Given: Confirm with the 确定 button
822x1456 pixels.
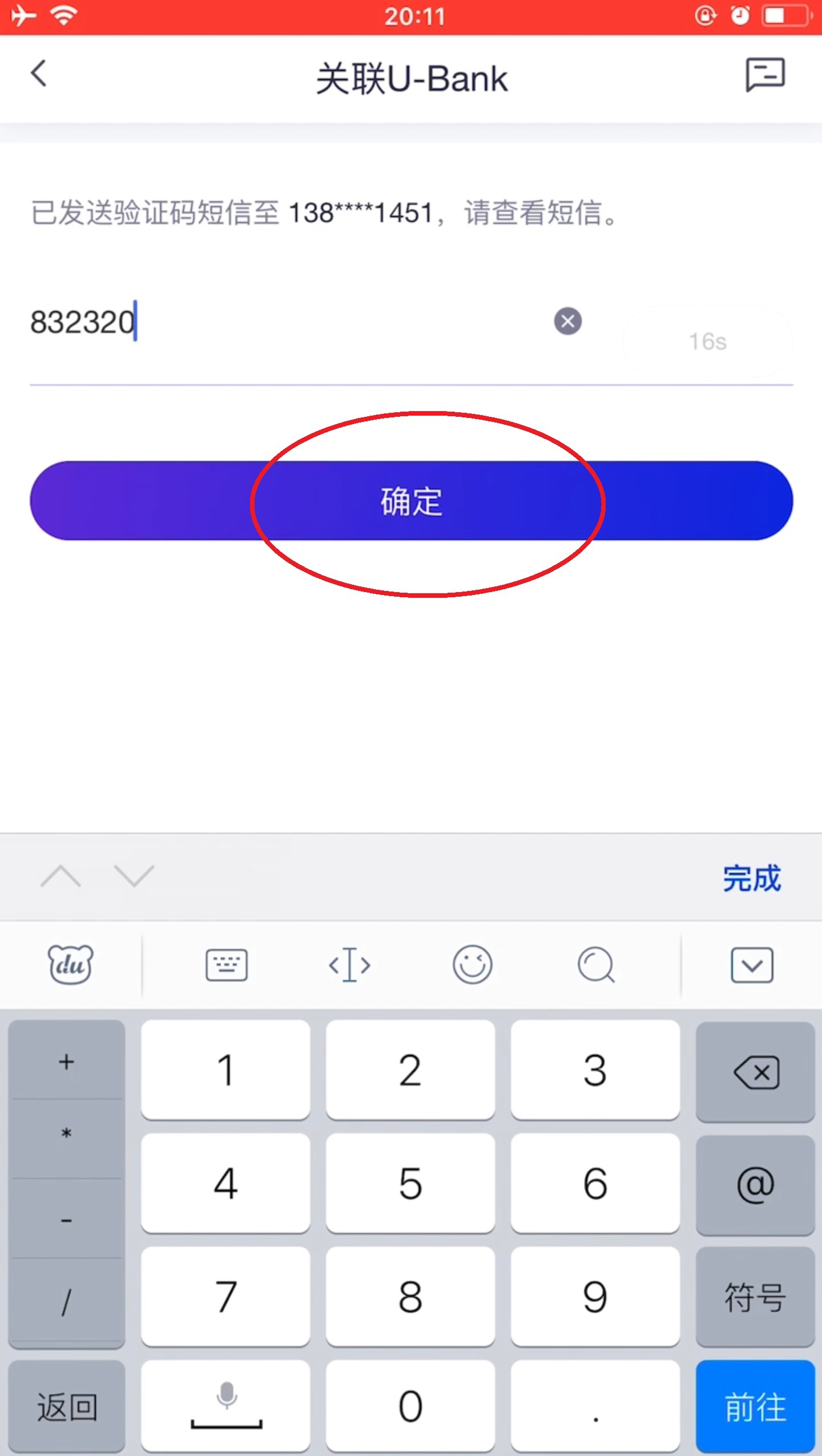Looking at the screenshot, I should [411, 501].
